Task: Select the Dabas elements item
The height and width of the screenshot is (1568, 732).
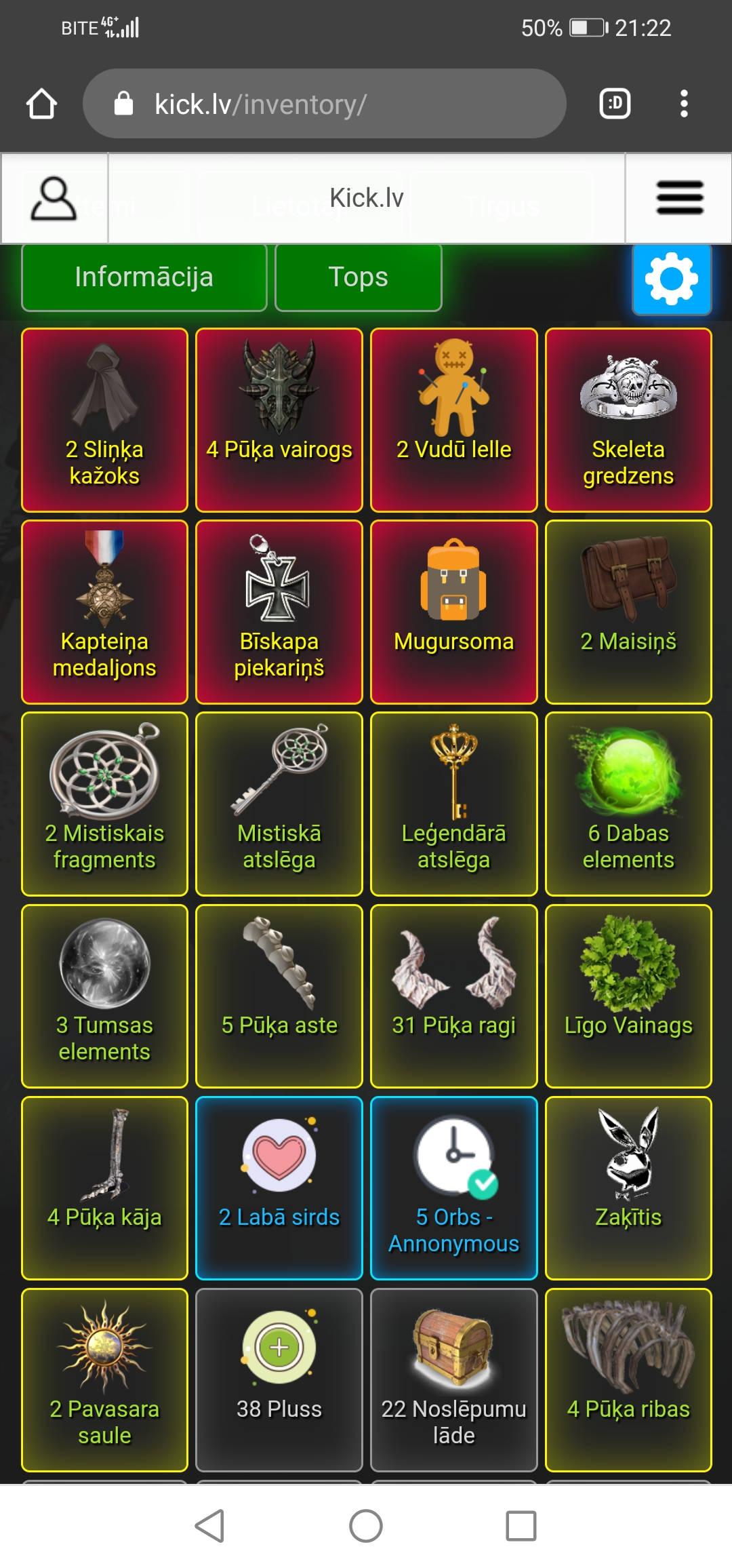Action: click(x=628, y=804)
